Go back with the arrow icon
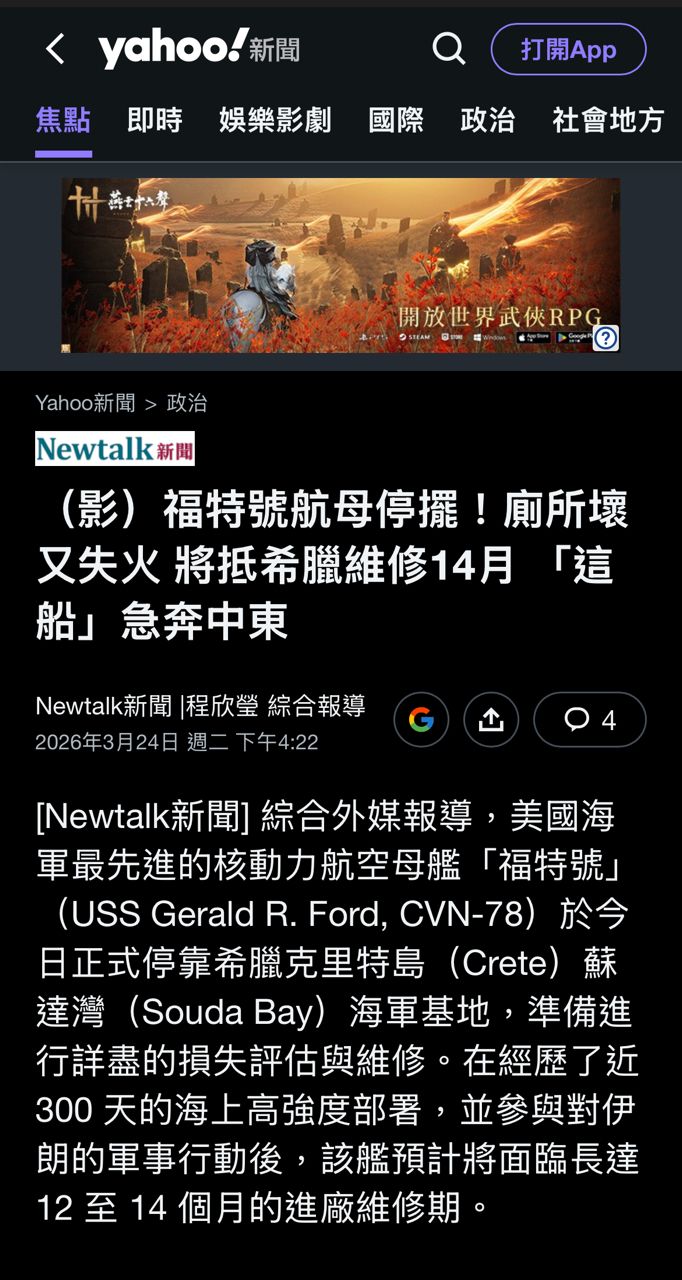This screenshot has height=1280, width=682. pyautogui.click(x=55, y=49)
